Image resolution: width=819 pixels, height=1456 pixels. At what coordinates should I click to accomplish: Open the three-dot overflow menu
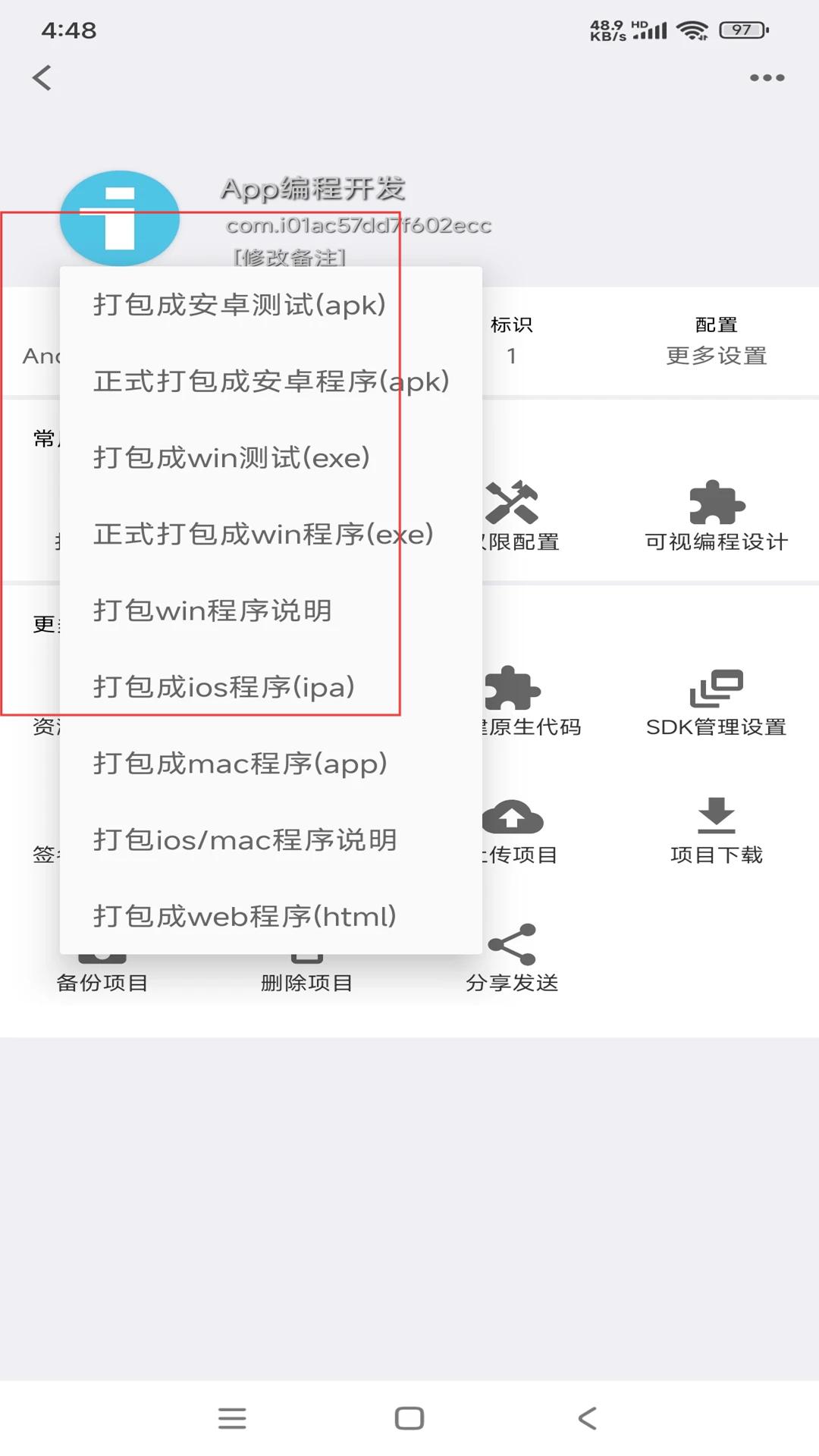click(x=767, y=77)
